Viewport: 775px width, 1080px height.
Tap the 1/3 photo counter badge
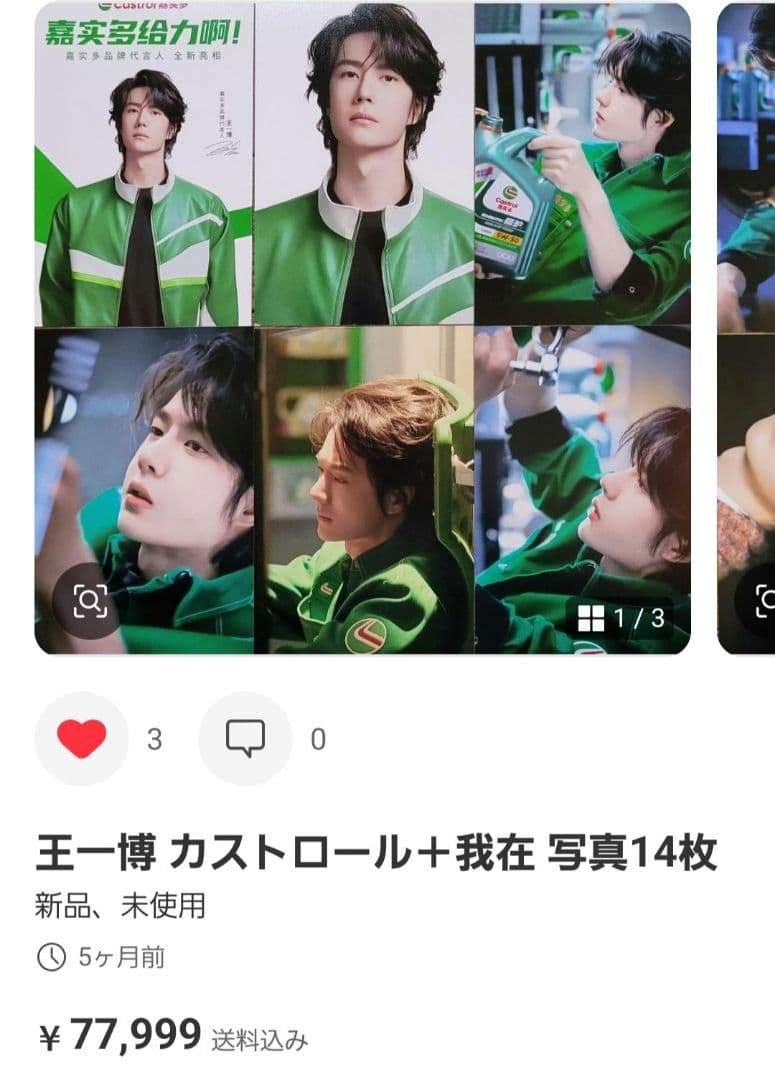(x=620, y=618)
